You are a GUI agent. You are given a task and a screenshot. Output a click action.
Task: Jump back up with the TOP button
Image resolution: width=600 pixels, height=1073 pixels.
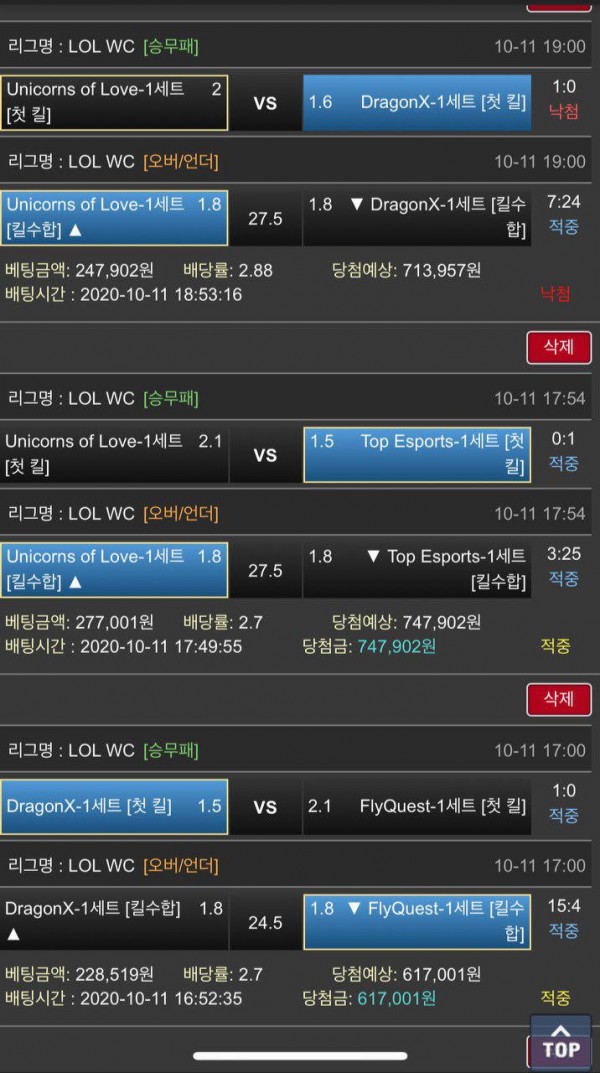(561, 1042)
